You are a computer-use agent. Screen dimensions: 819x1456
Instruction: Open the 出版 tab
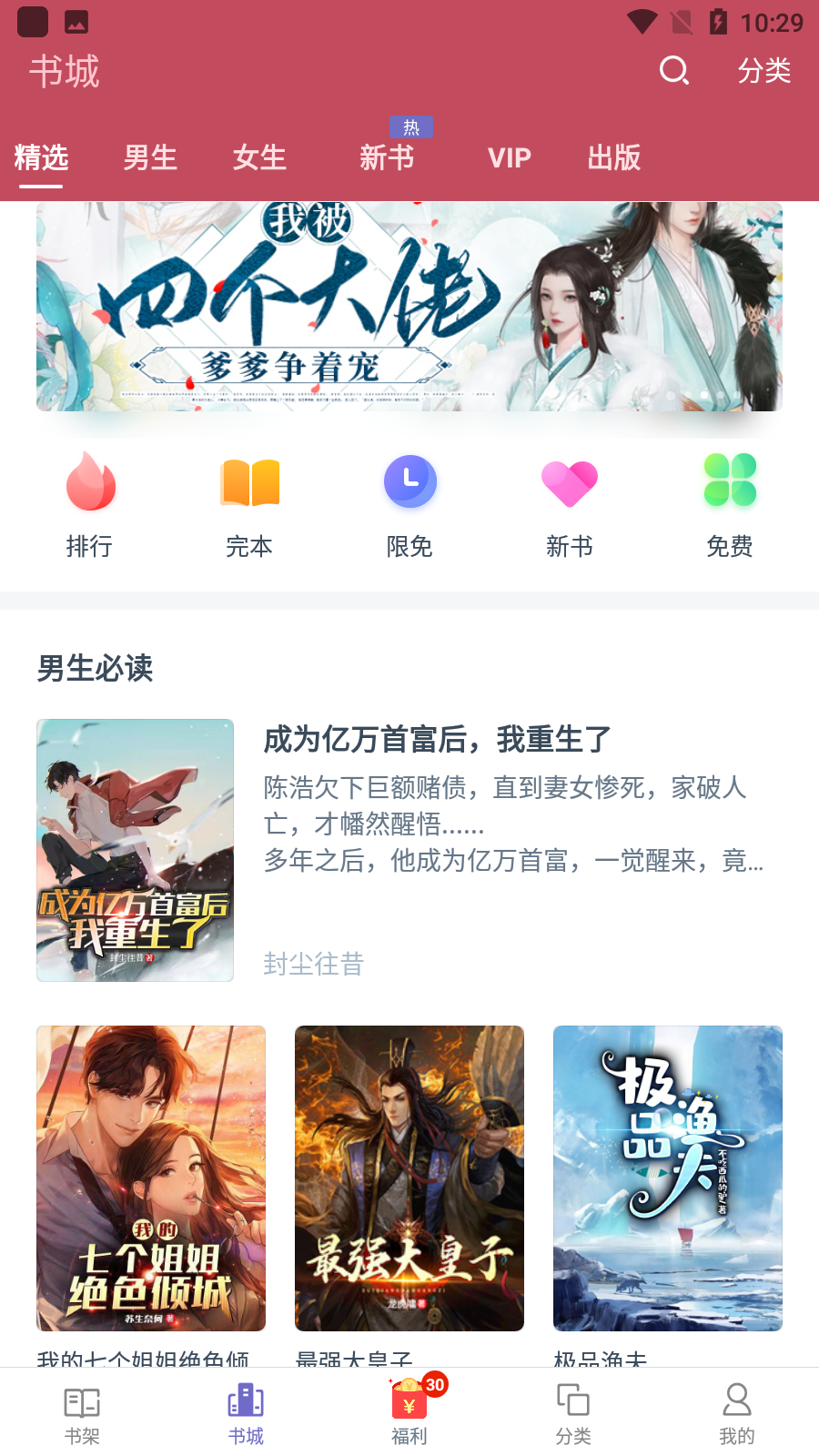click(614, 158)
